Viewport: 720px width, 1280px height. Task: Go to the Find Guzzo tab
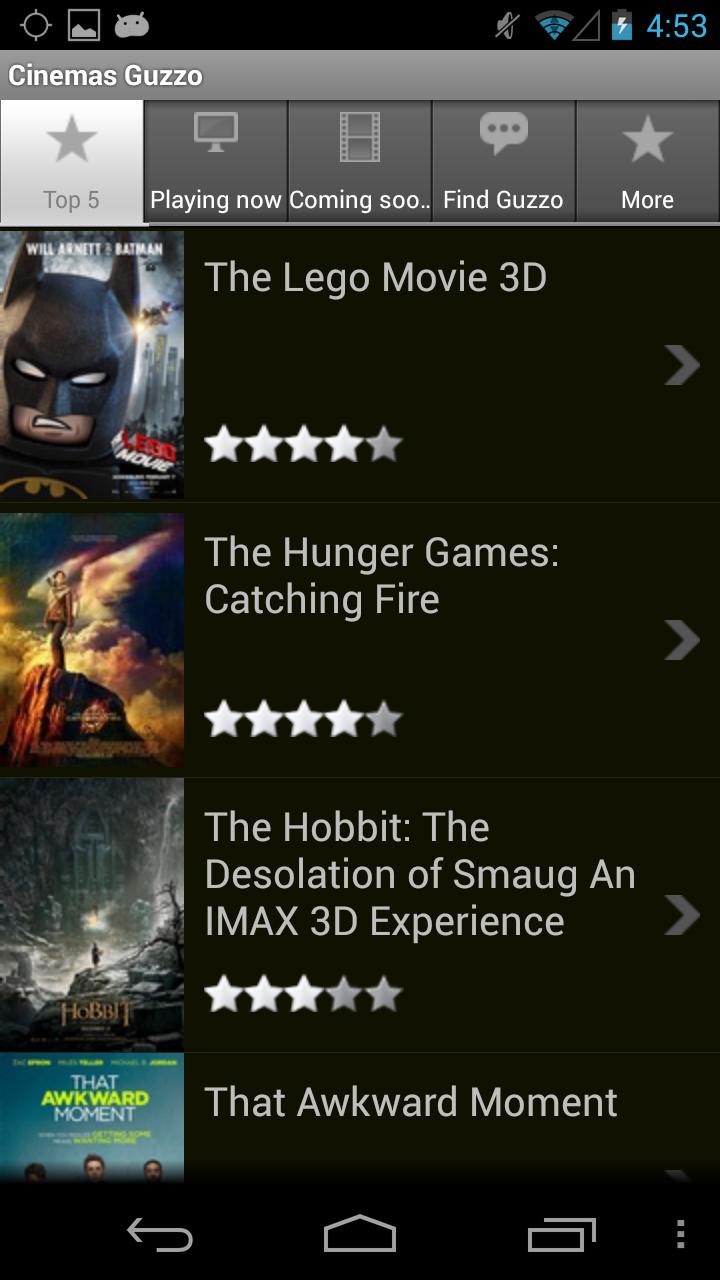pyautogui.click(x=503, y=163)
